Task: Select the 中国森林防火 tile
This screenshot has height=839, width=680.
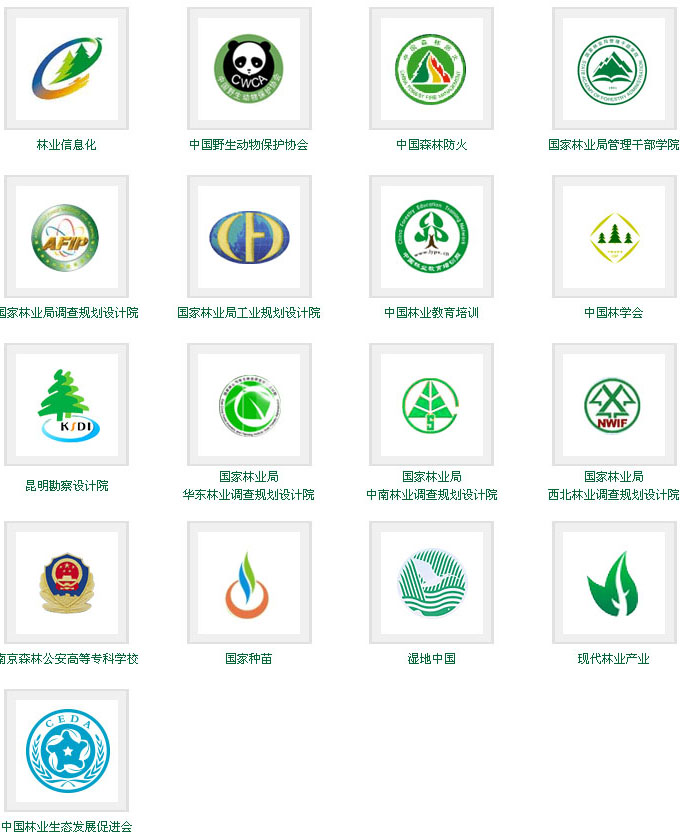Action: click(431, 69)
